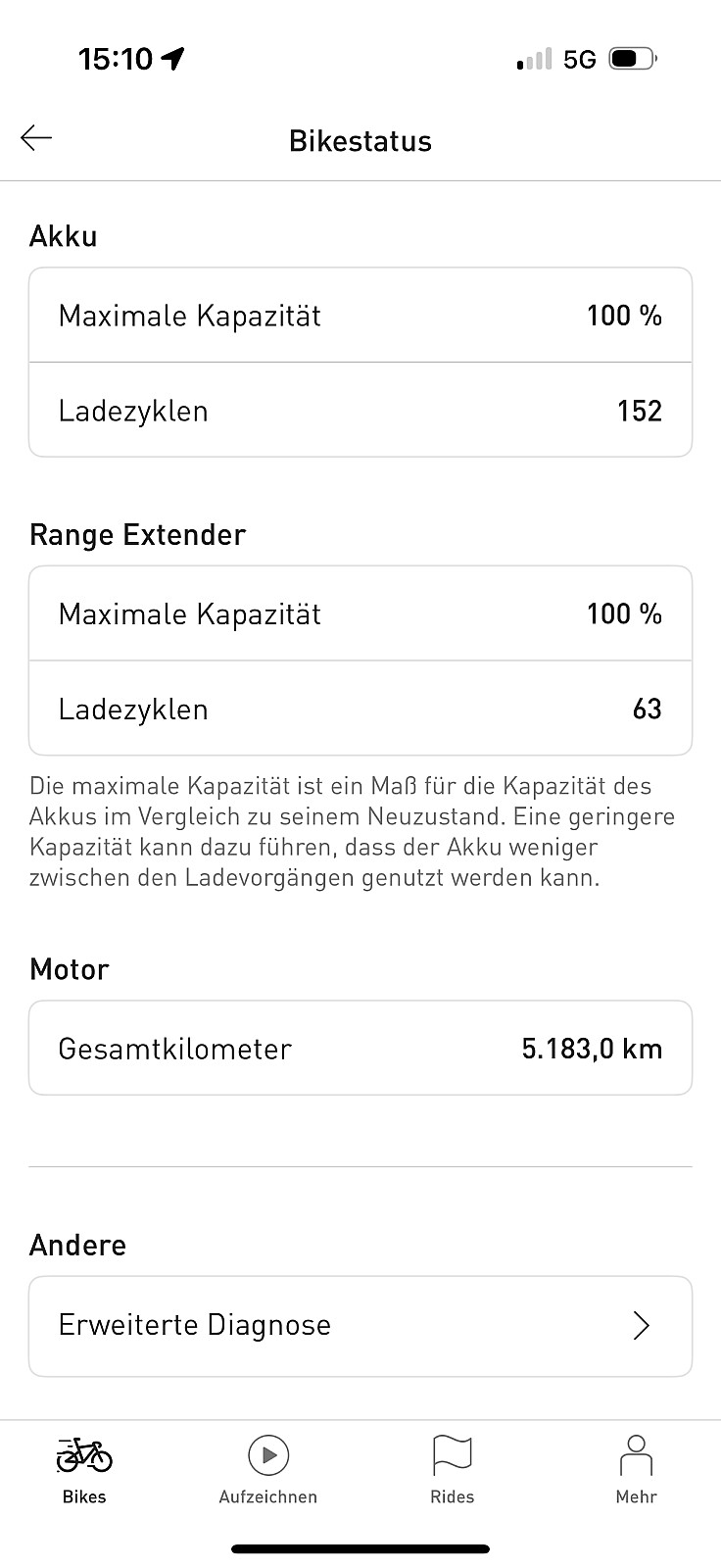This screenshot has height=1568, width=721.
Task: Open the Mehr tab
Action: (x=636, y=1470)
